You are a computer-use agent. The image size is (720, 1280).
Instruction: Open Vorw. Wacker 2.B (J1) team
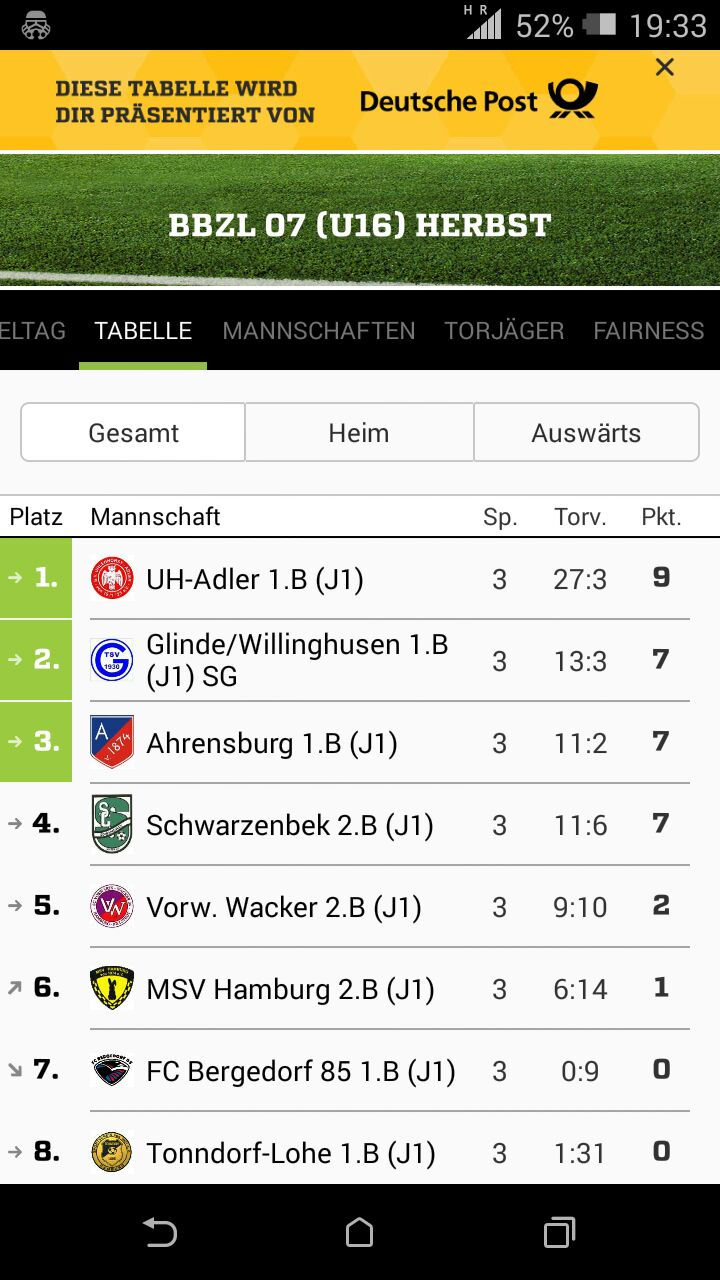[360, 907]
